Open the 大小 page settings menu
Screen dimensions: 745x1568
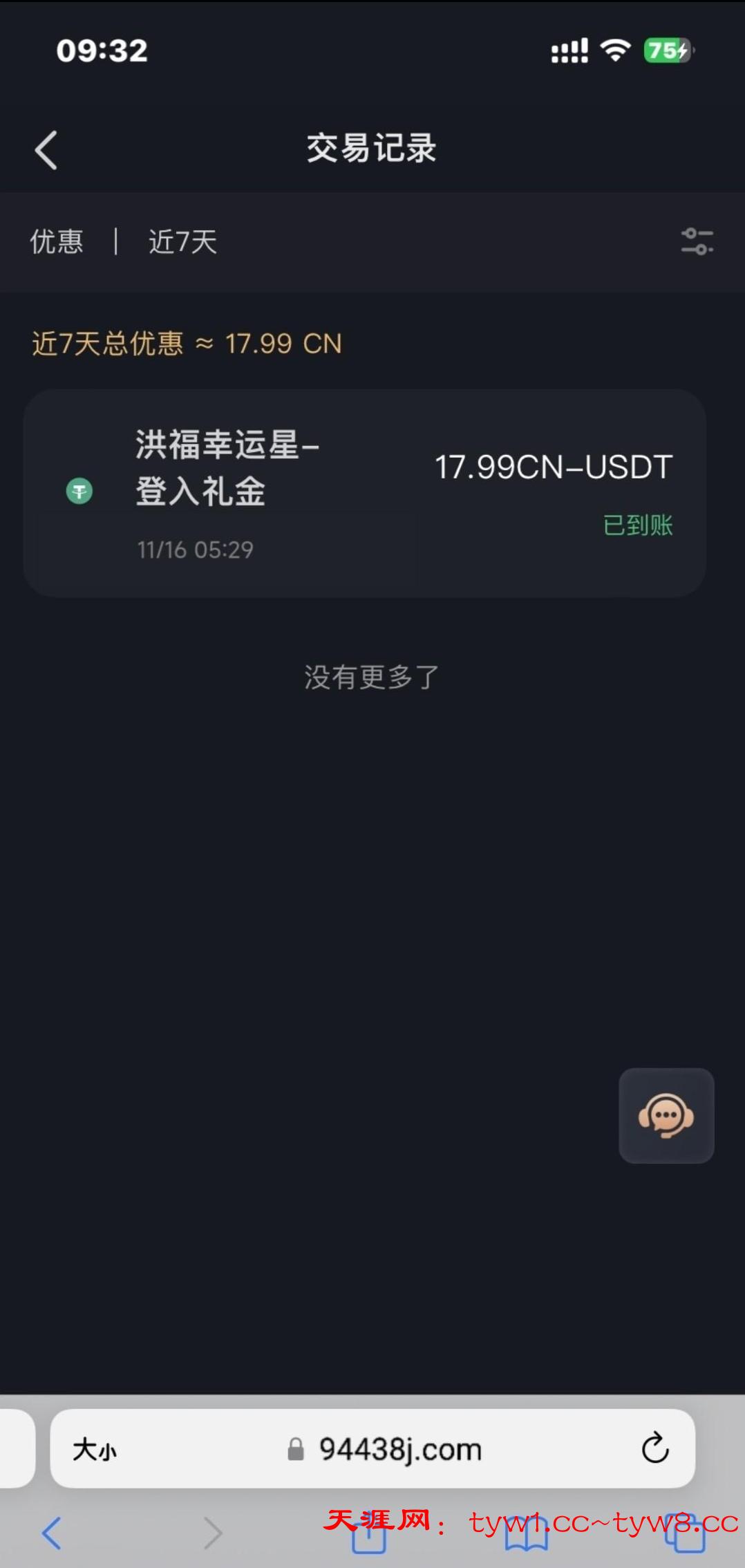(95, 1449)
